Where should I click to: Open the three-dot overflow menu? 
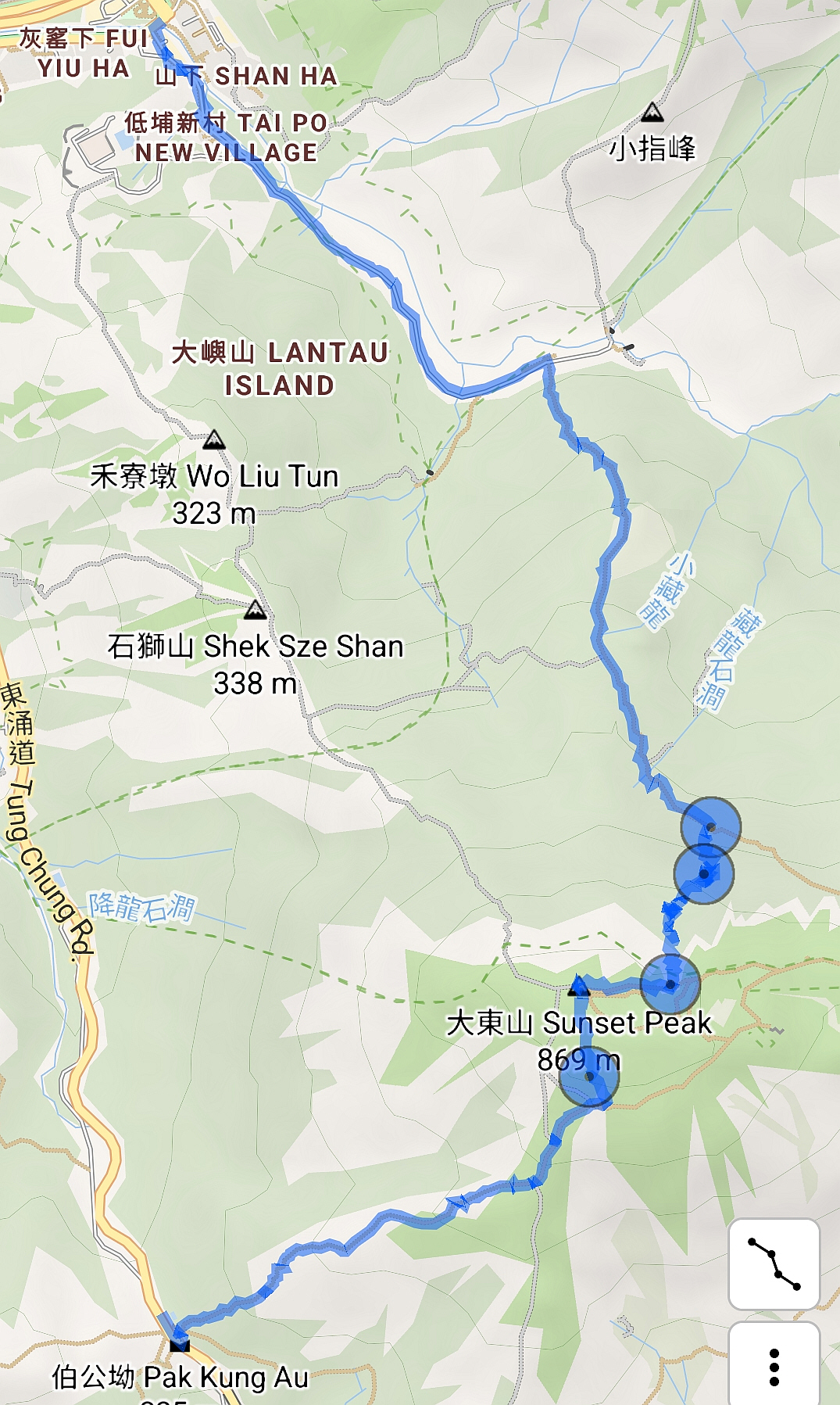coord(774,1364)
